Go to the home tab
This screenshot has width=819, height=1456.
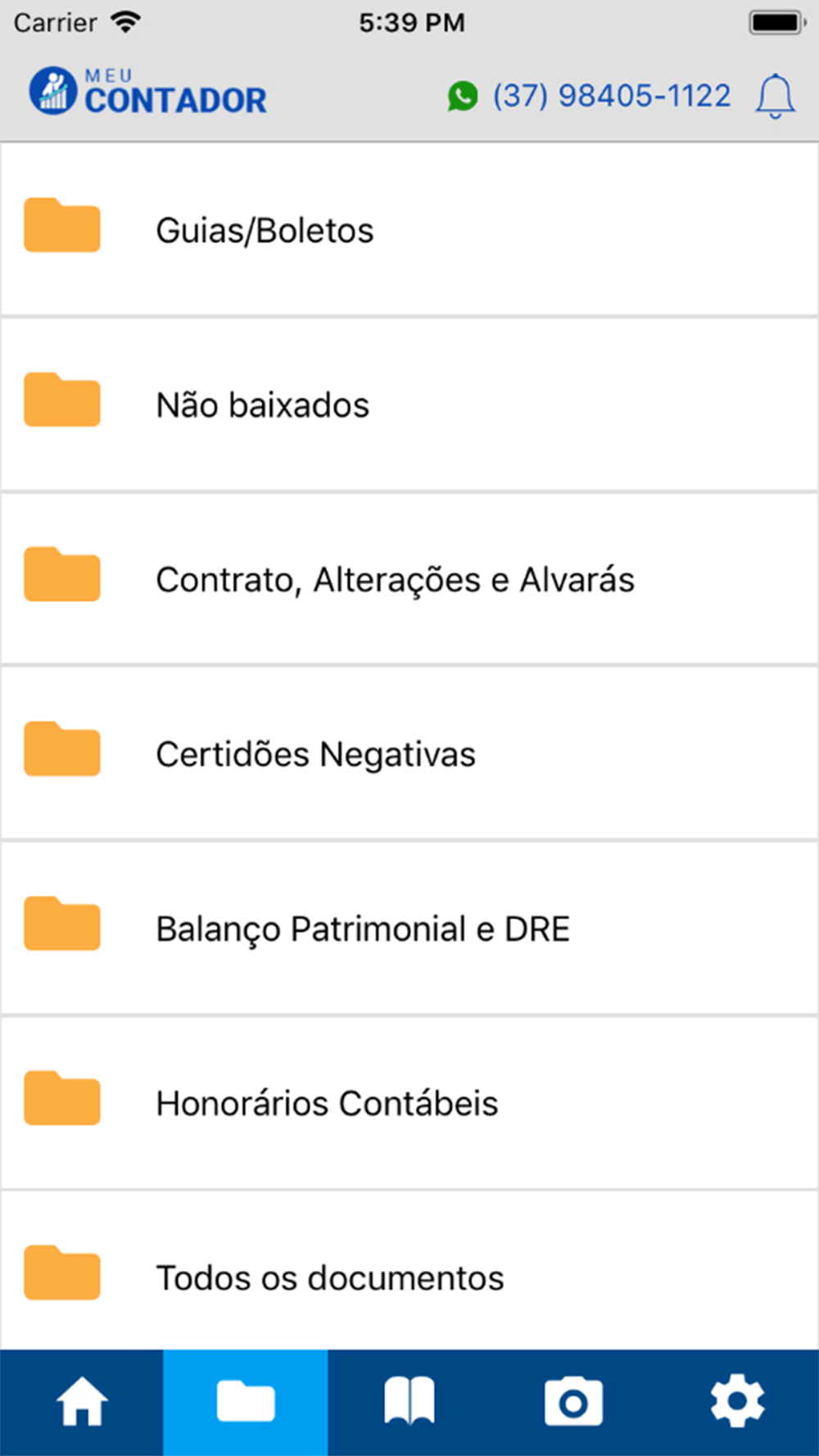(82, 1402)
